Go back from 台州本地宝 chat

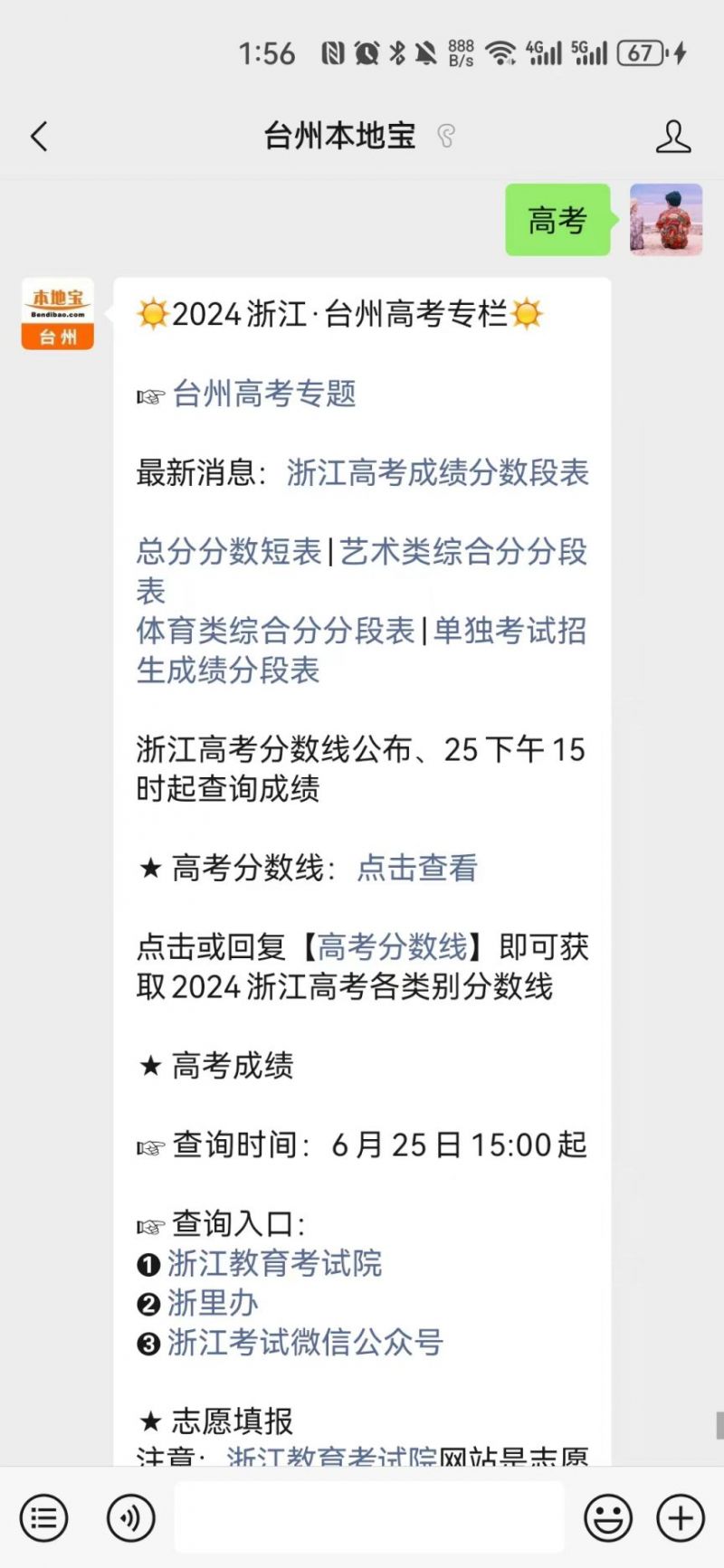coord(39,137)
